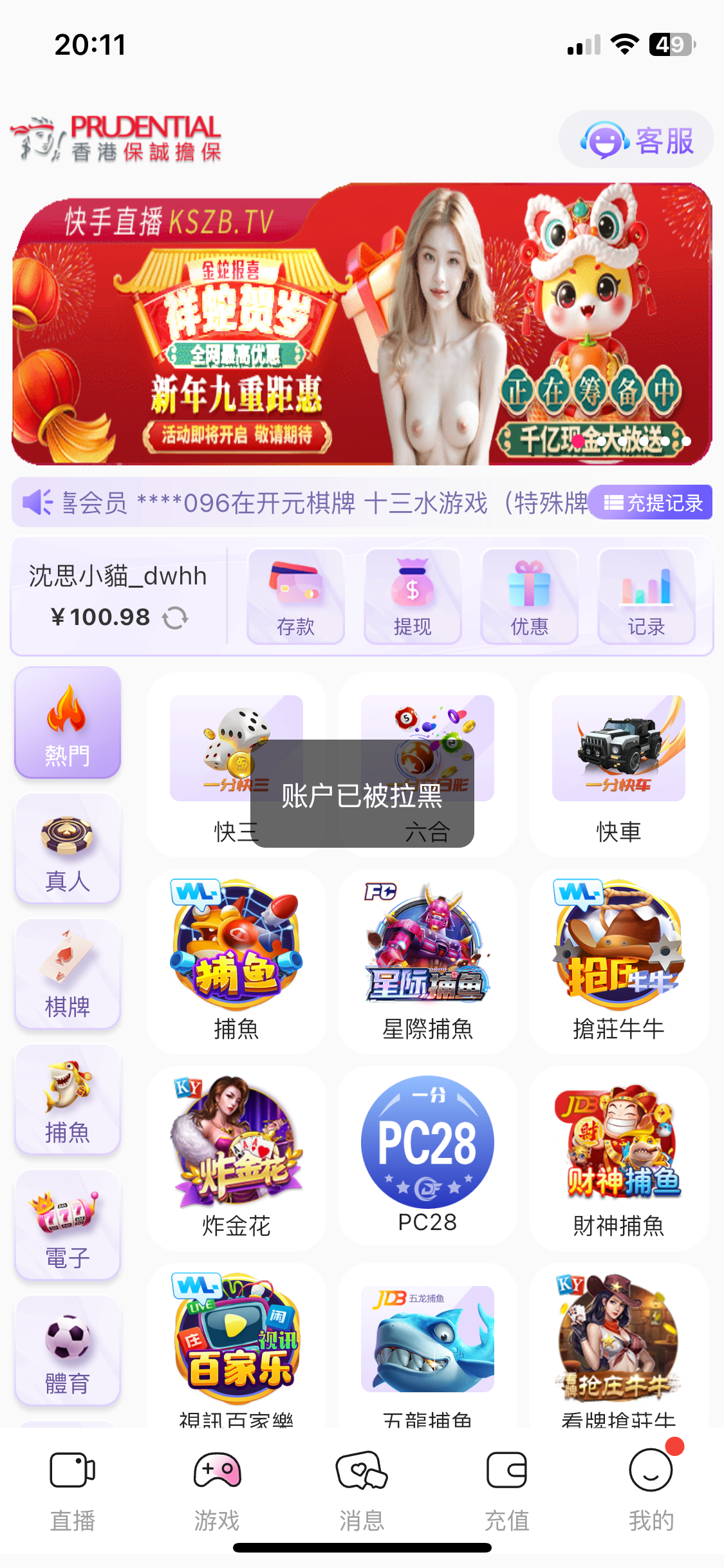
Task: Select the 棋牌 category
Action: point(68,974)
